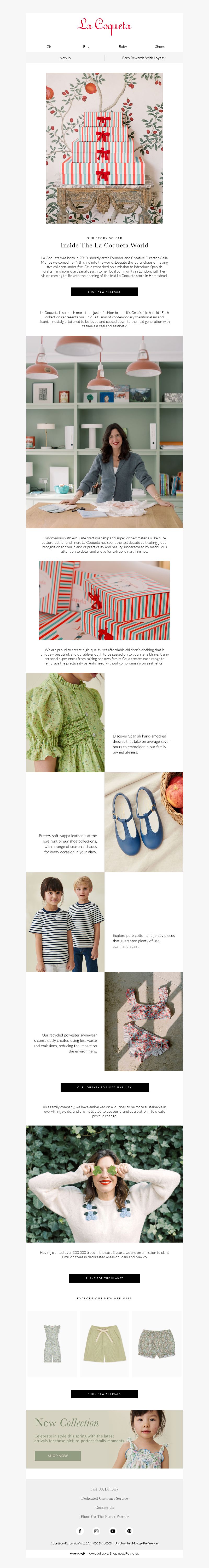This screenshot has height=1568, width=209.
Task: Open Earn Rewards With Loyalty
Action: click(x=143, y=58)
